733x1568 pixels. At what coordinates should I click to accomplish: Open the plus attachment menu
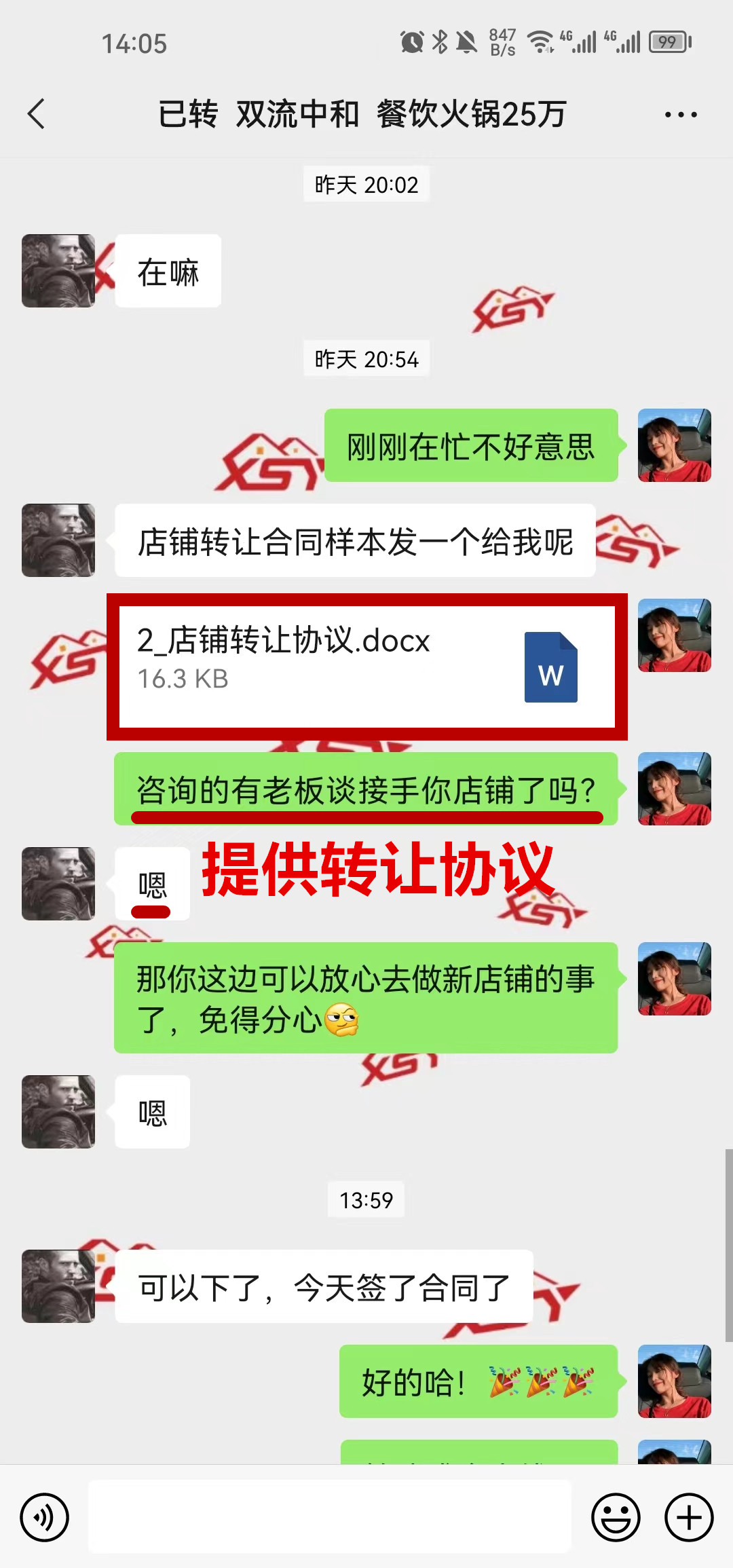tap(689, 1517)
